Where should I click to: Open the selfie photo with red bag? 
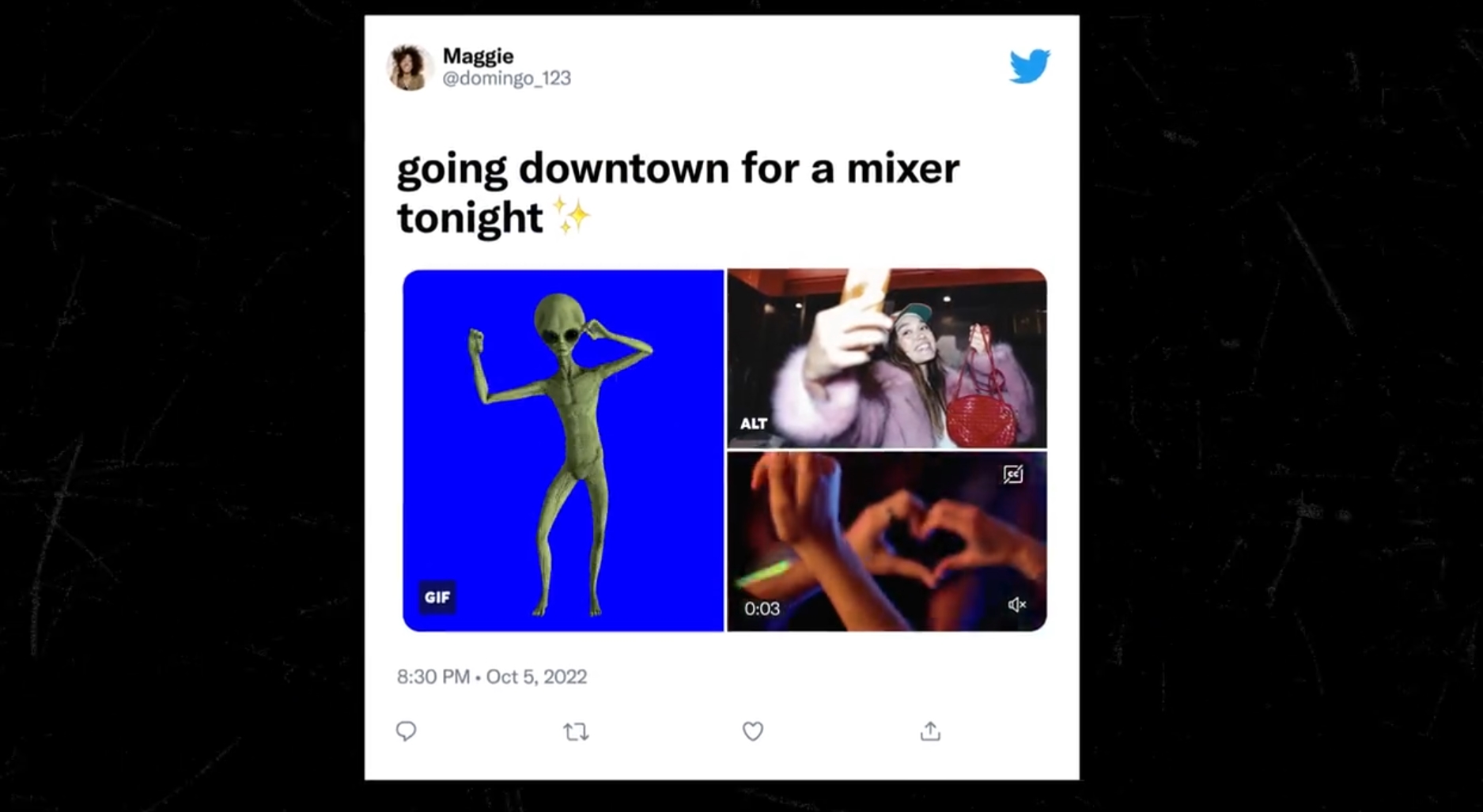pos(887,358)
